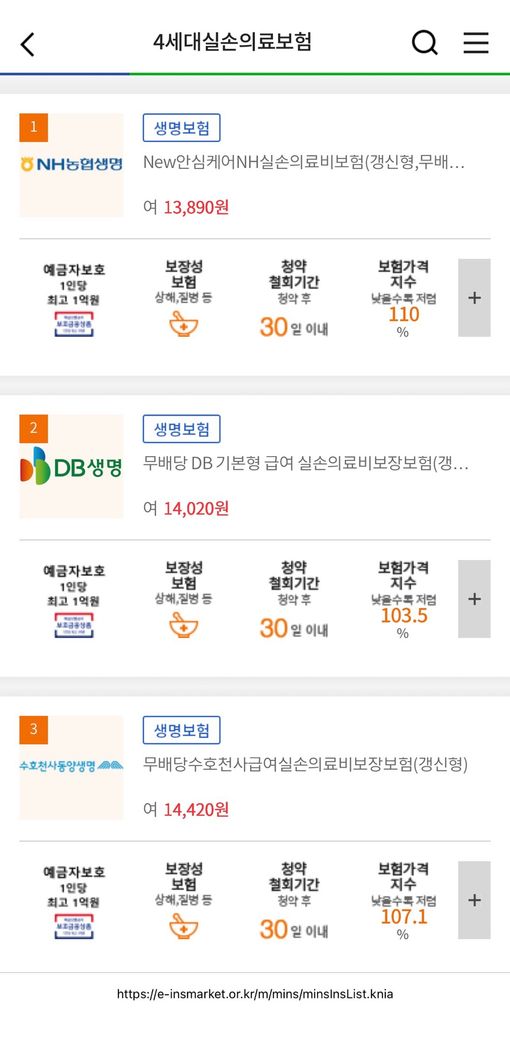
Task: Expand the plus button for 수호천사동양생명 details
Action: (474, 900)
